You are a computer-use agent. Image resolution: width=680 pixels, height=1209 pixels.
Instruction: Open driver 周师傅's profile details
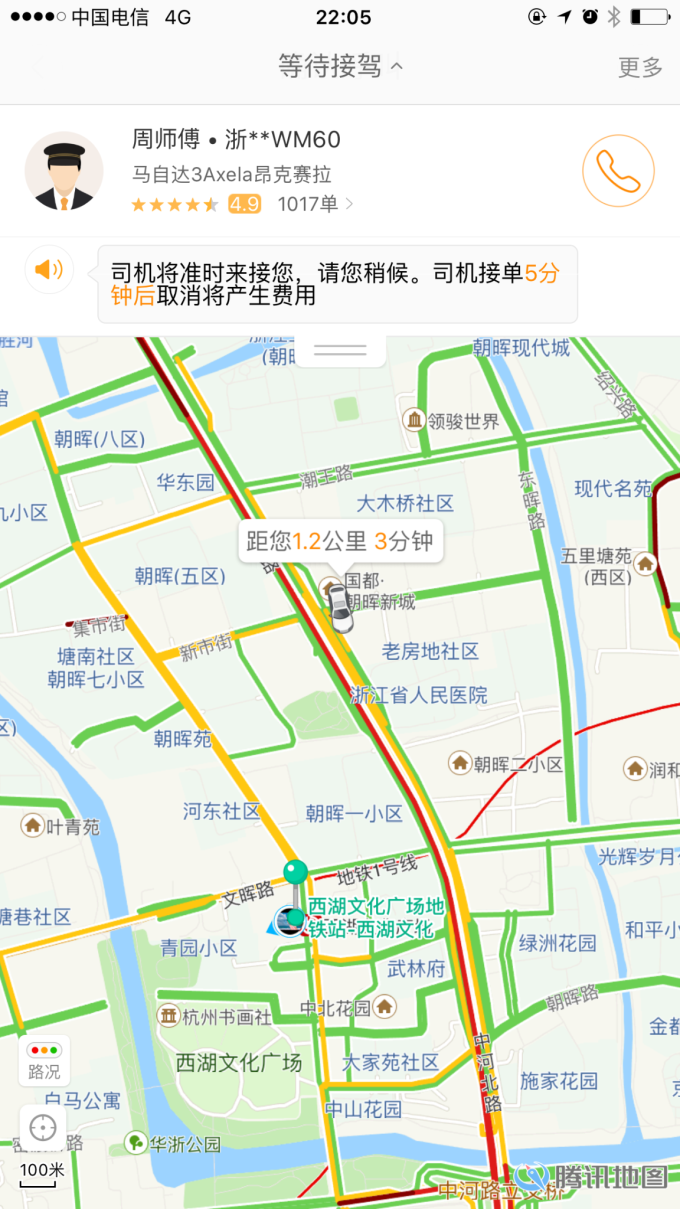[241, 170]
